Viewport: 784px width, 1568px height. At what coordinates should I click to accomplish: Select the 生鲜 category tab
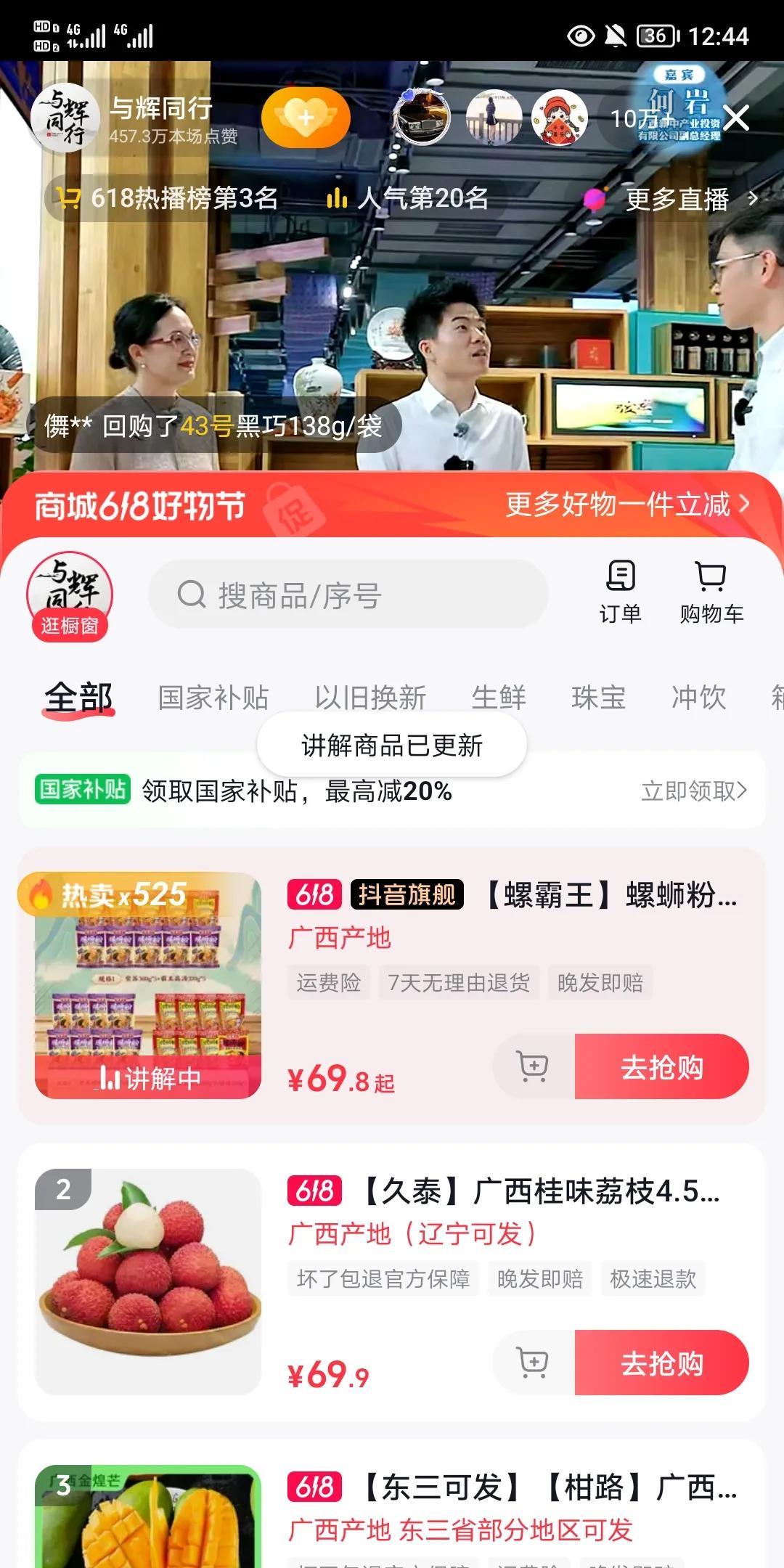pos(499,698)
